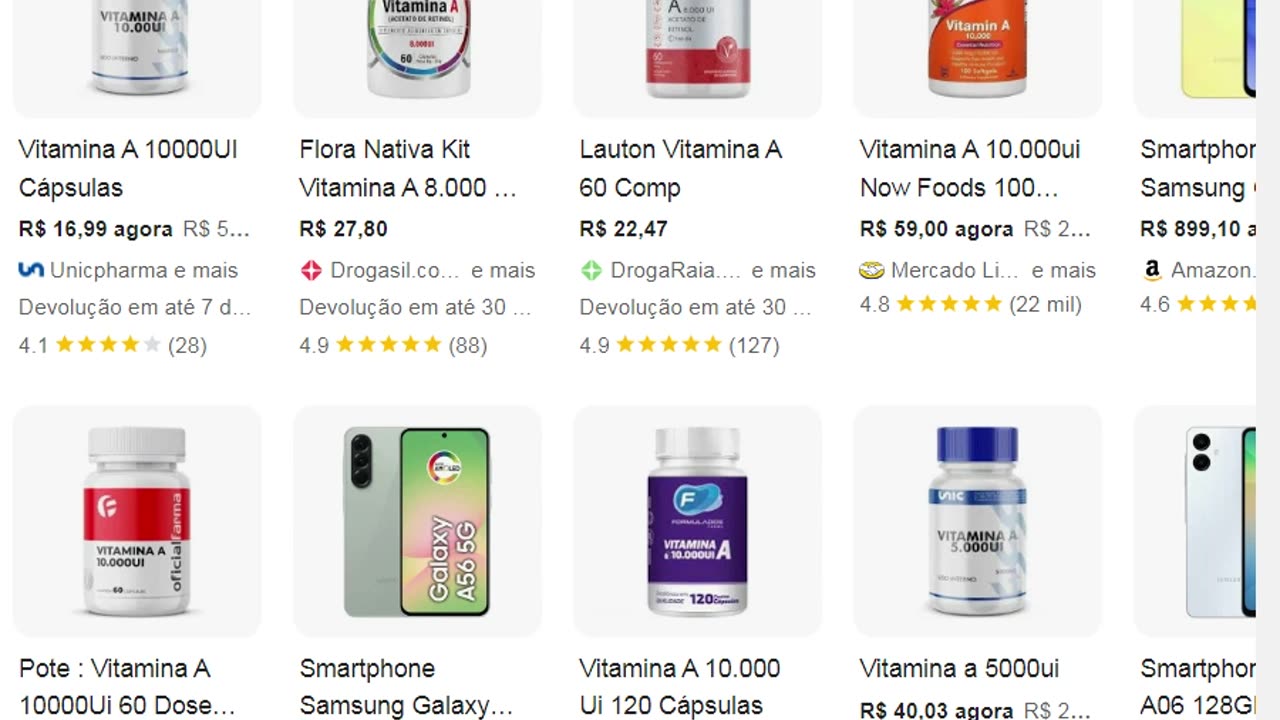Open Vitamina A 10000UI Cápsulas product

pyautogui.click(x=128, y=168)
